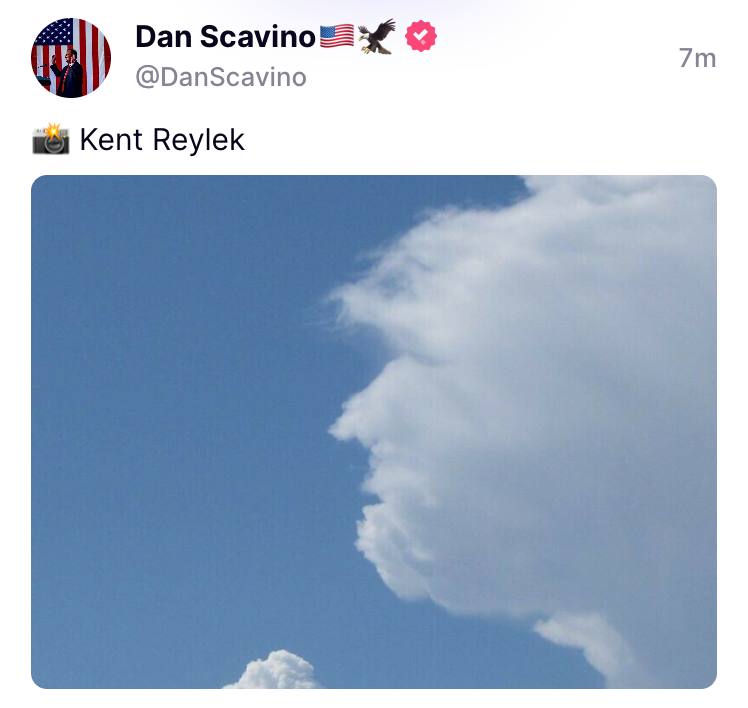View the cloud photo full screen
748x708 pixels.
coord(374,431)
